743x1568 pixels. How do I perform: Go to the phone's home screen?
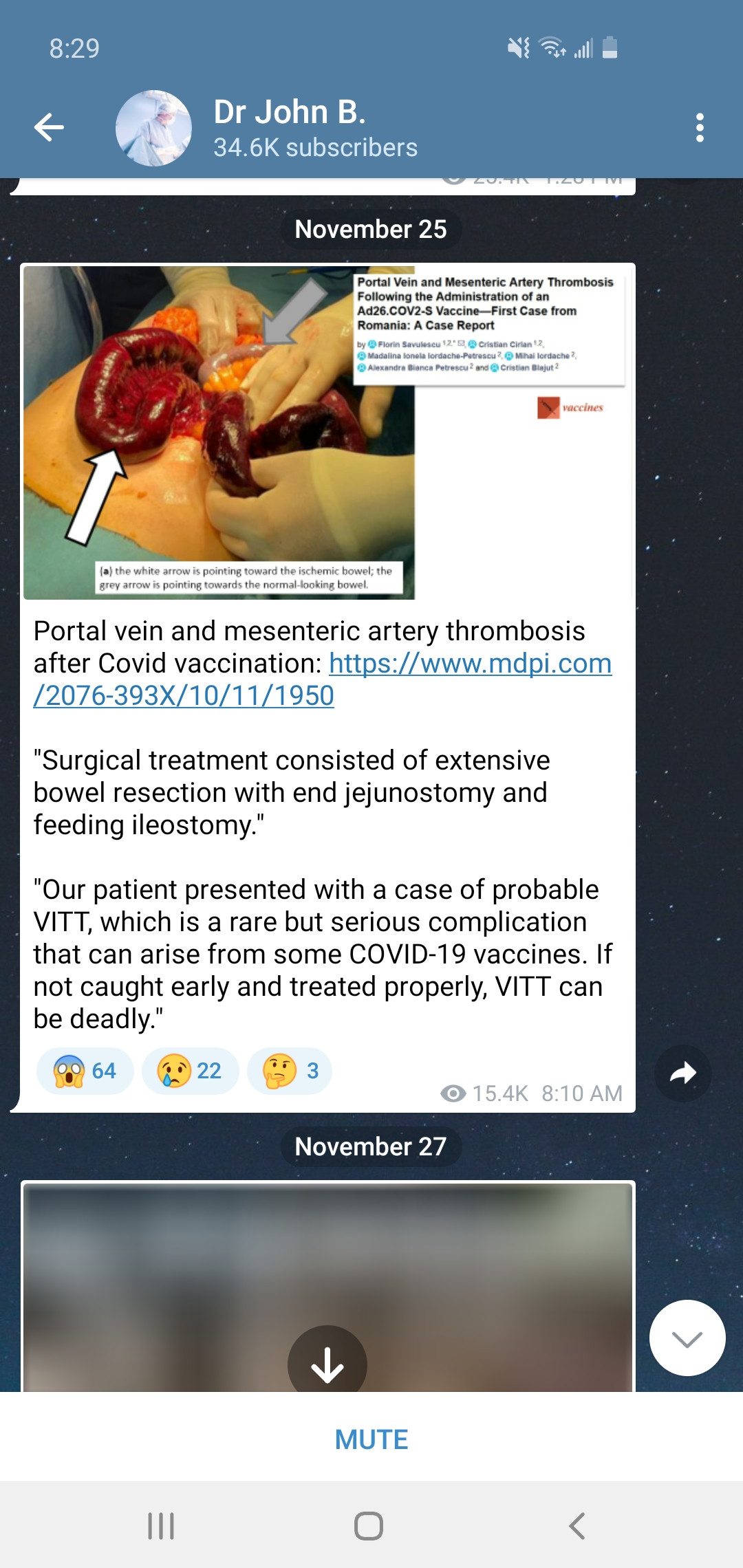coord(369,1525)
